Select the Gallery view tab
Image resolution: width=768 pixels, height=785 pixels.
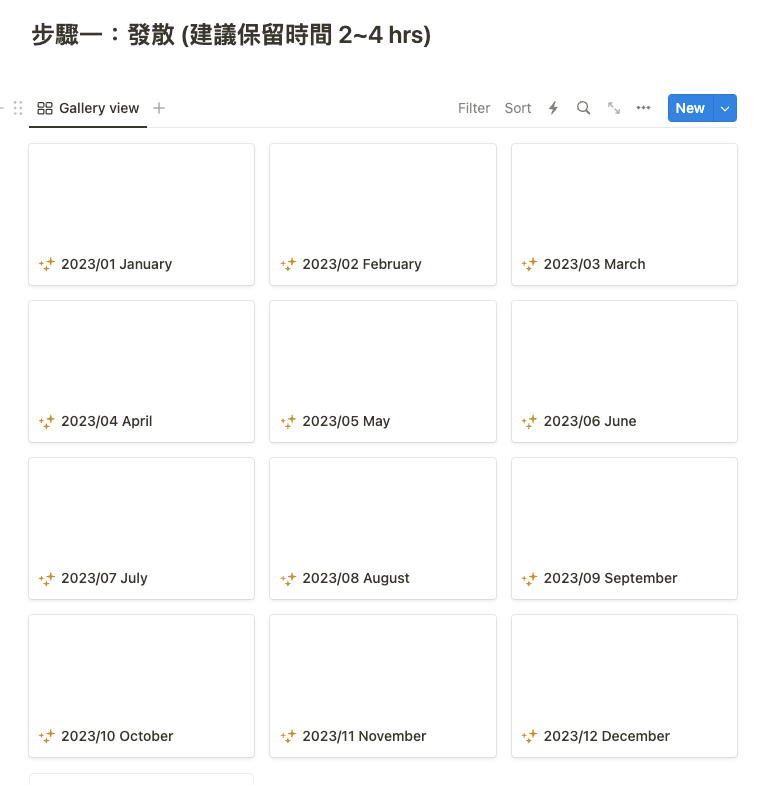point(88,108)
